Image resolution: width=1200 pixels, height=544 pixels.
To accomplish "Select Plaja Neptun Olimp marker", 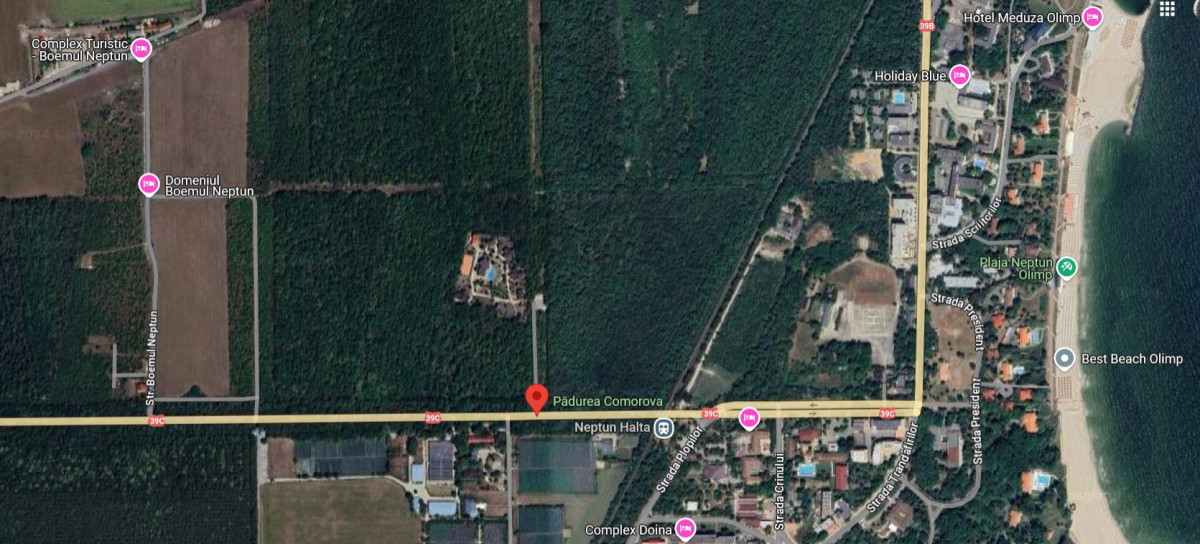I will [x=1067, y=267].
